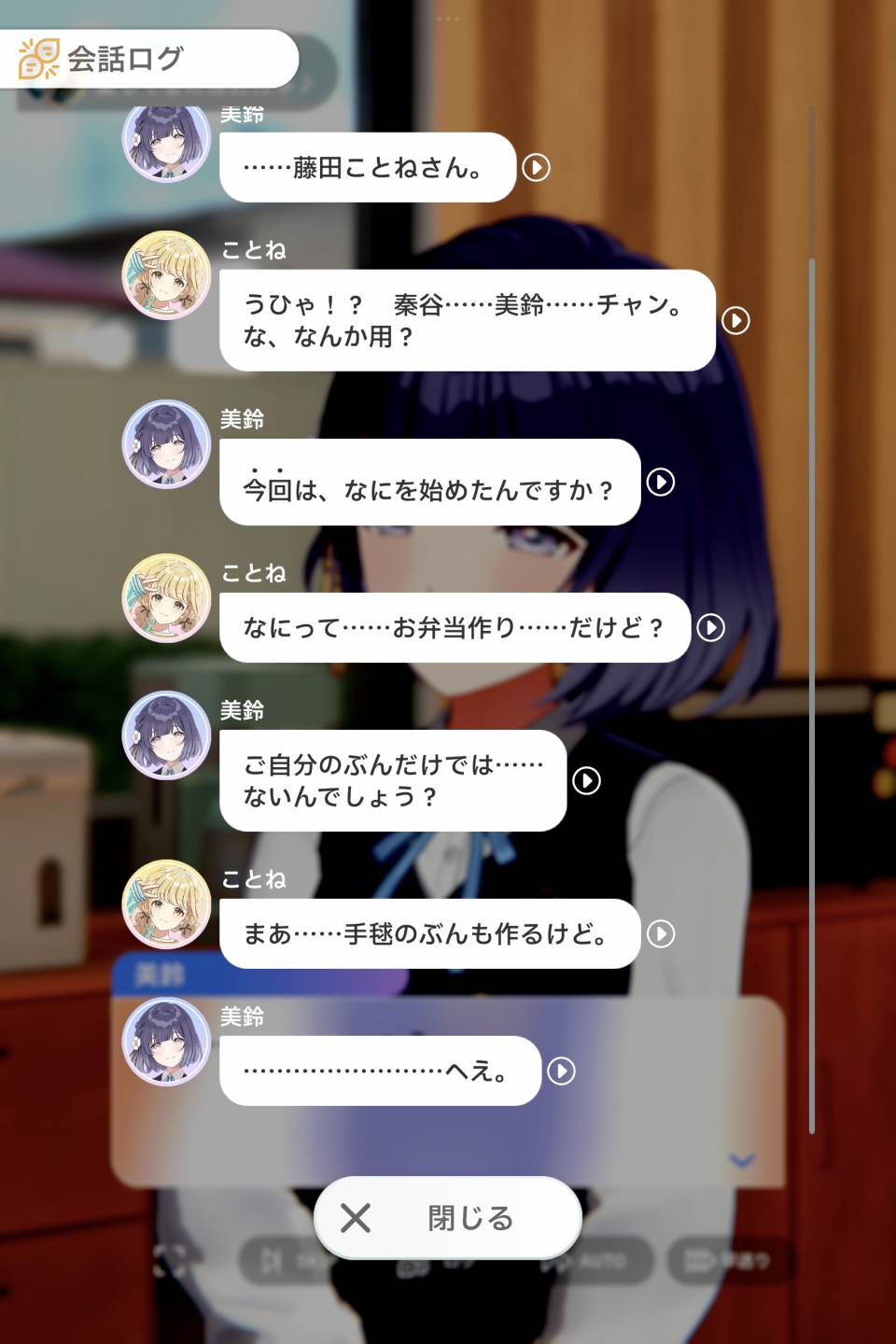This screenshot has height=1344, width=896.
Task: Close the conversation log with 閉じる
Action: point(448,1217)
